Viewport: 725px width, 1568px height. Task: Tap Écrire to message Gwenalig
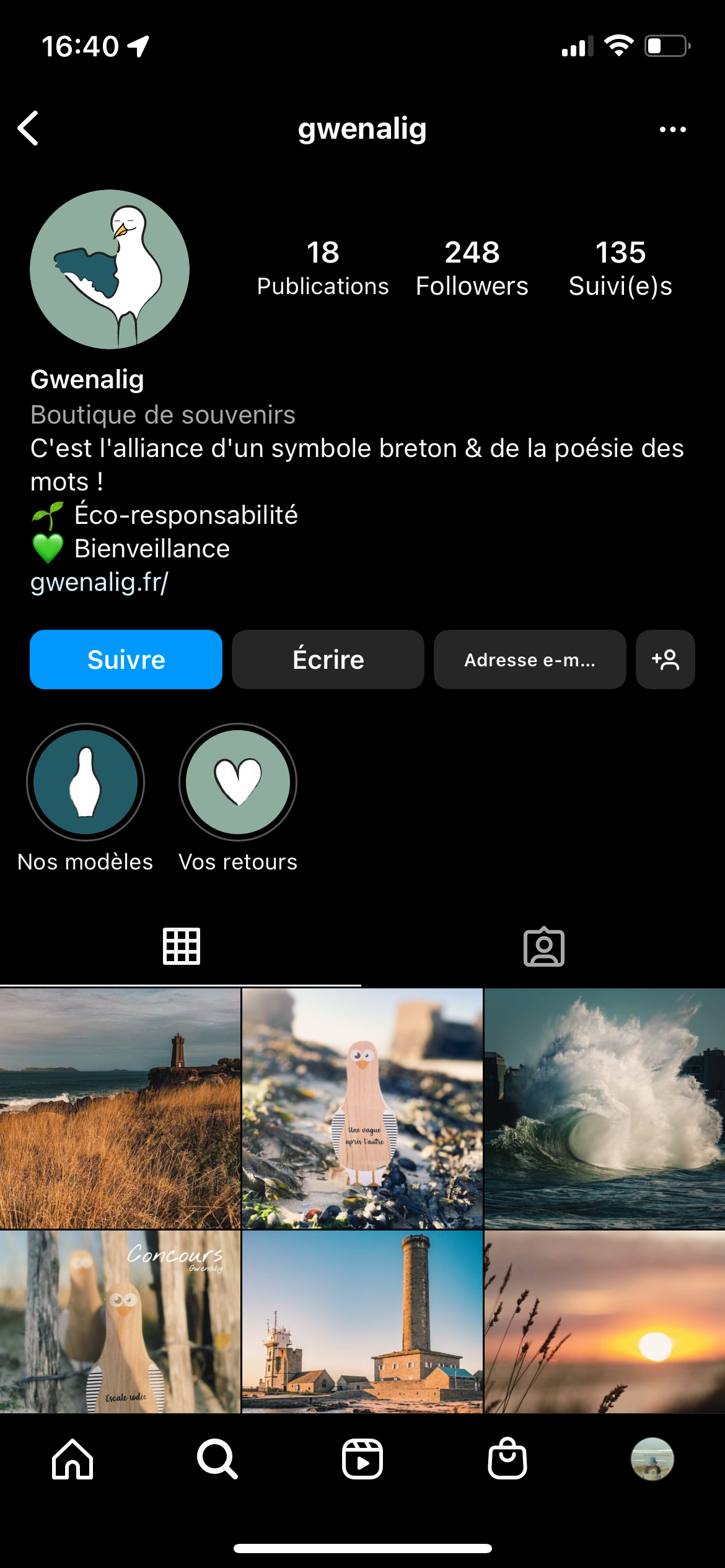coord(328,660)
